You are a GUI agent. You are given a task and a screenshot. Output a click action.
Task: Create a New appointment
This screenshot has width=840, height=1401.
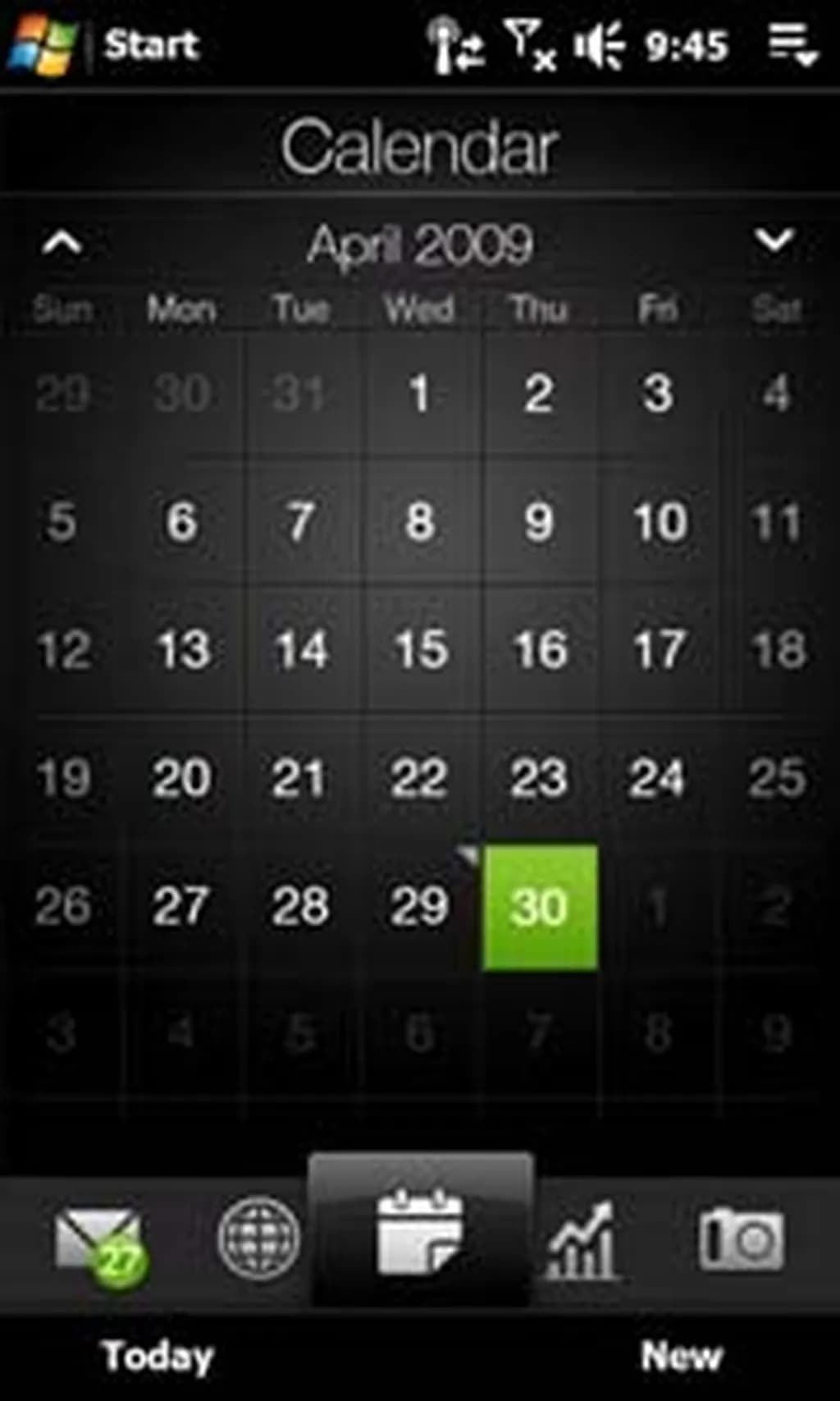(681, 1355)
